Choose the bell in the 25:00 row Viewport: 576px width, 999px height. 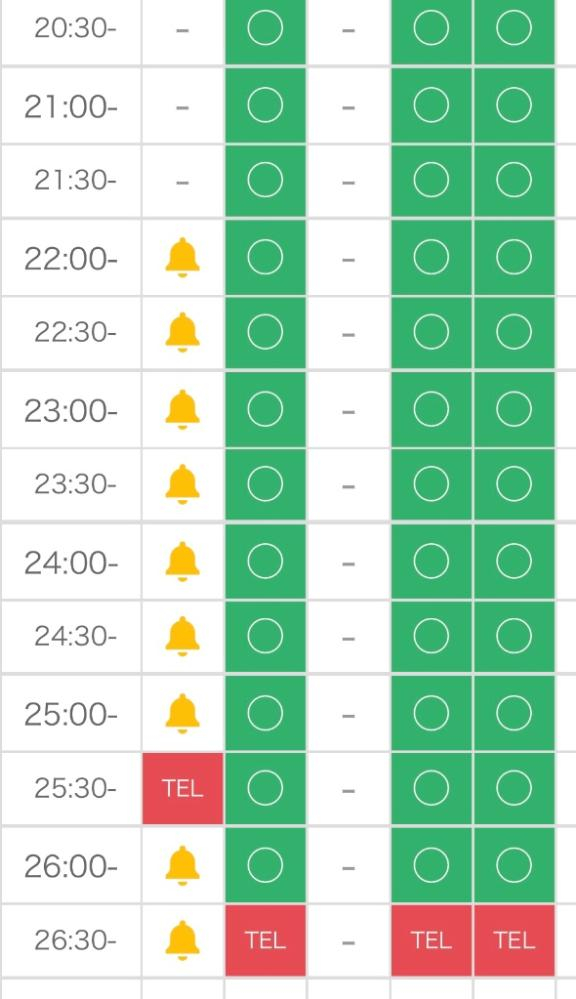182,713
